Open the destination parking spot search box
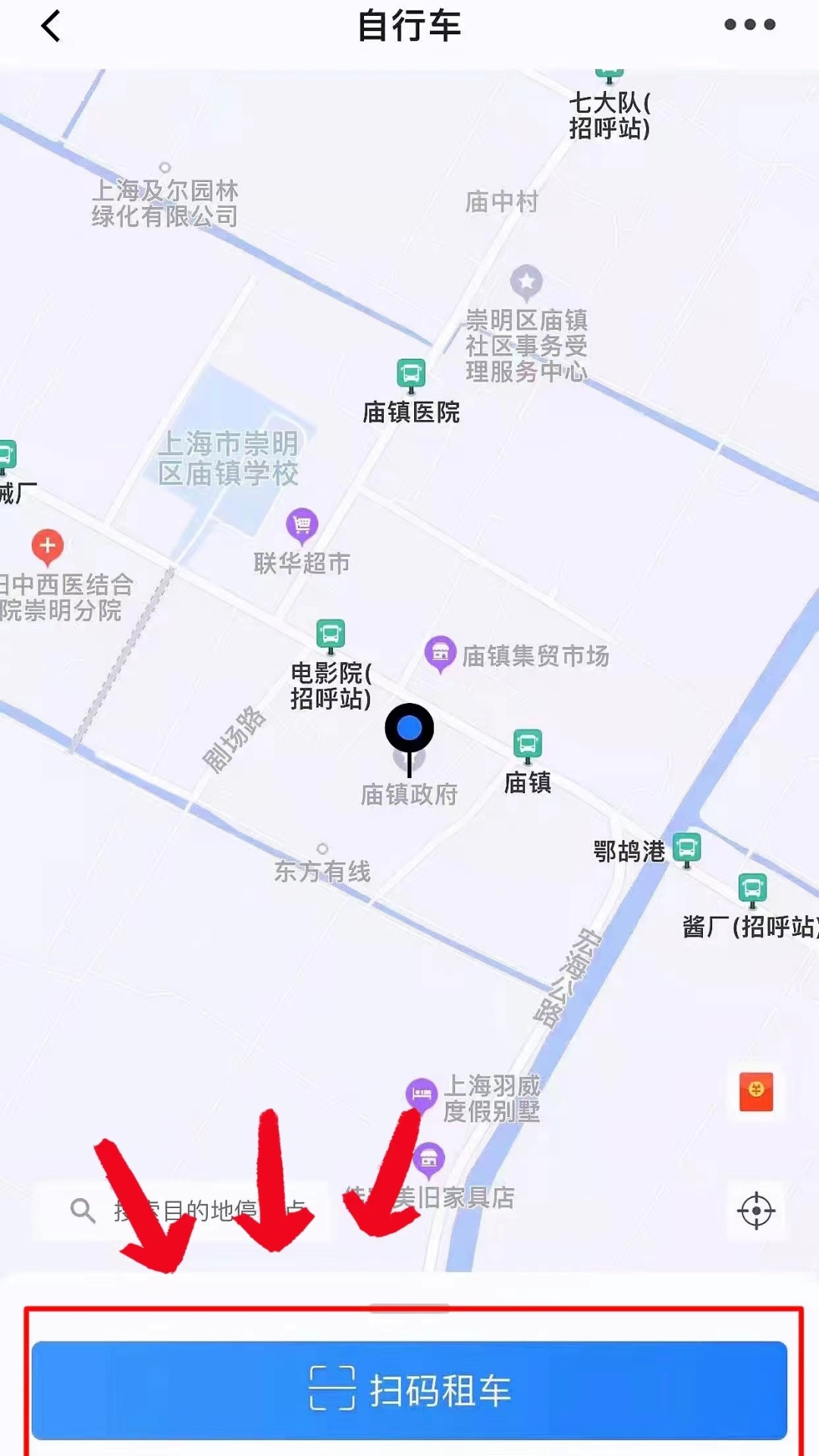The image size is (819, 1456). point(182,1210)
